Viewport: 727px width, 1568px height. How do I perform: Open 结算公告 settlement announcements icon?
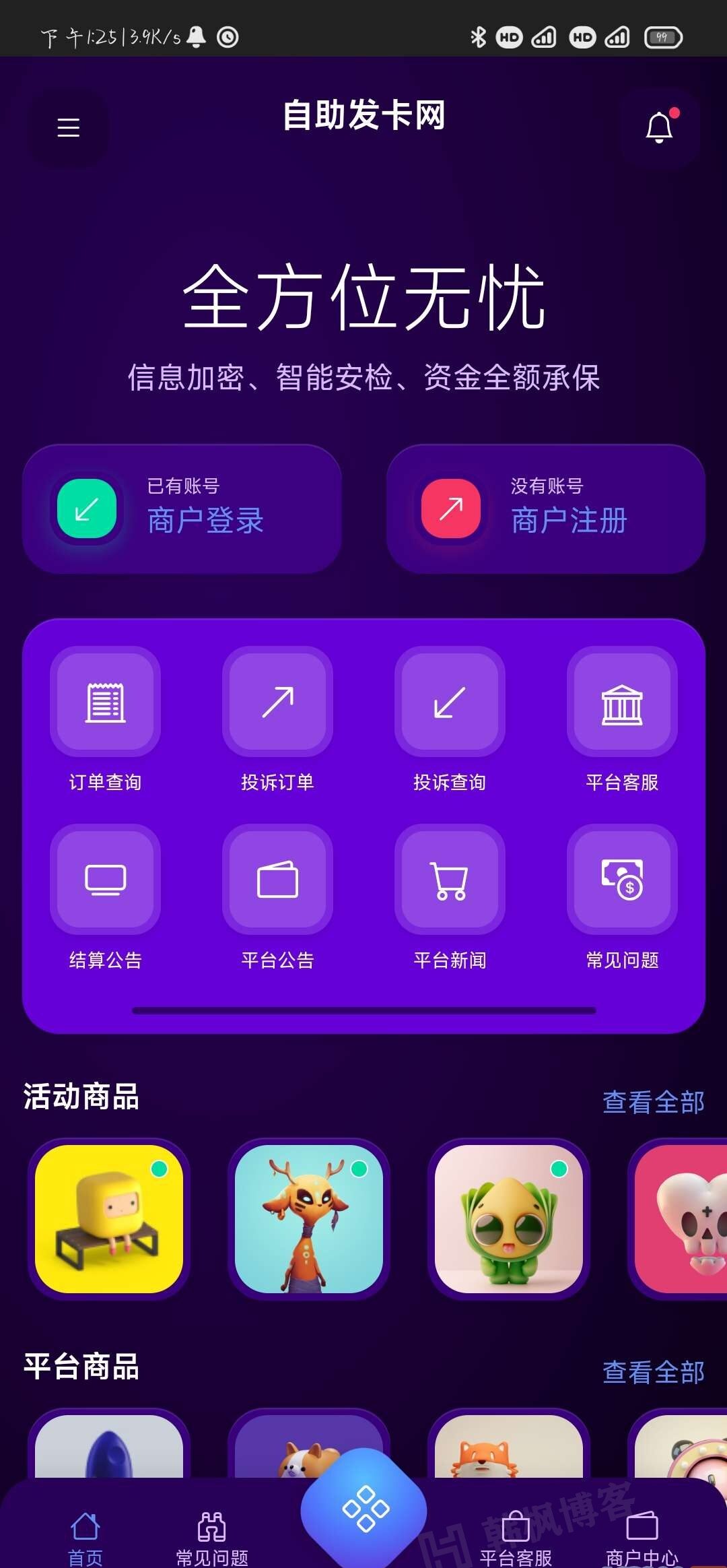105,882
